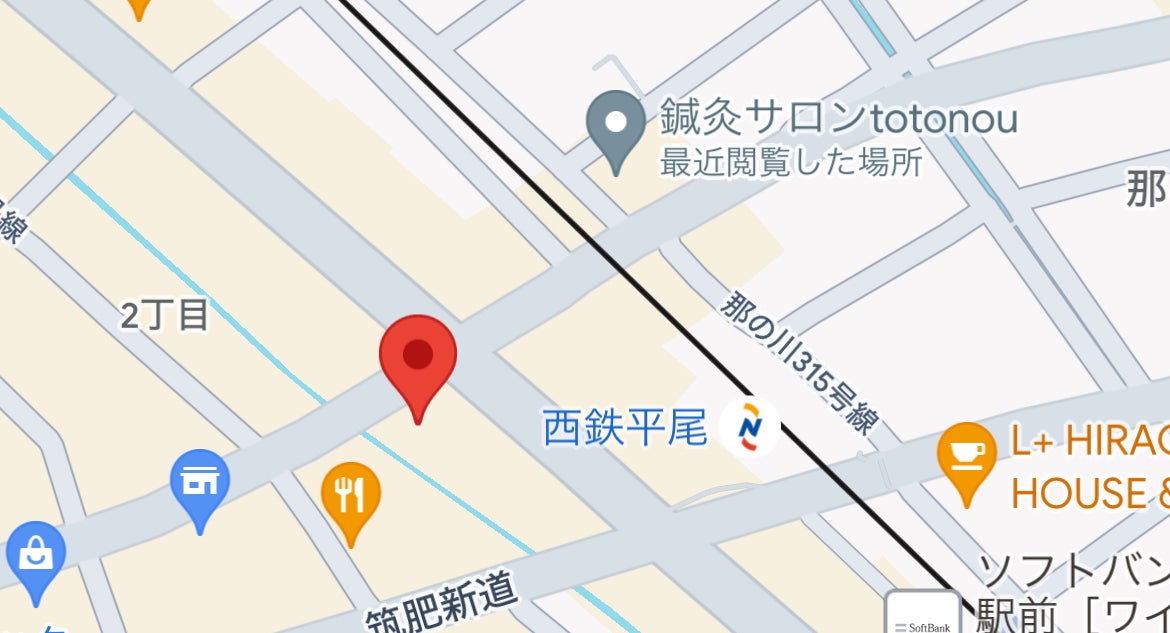The height and width of the screenshot is (633, 1170).
Task: Open the L+ HIRAO HOUSE cafe pin
Action: point(966,456)
